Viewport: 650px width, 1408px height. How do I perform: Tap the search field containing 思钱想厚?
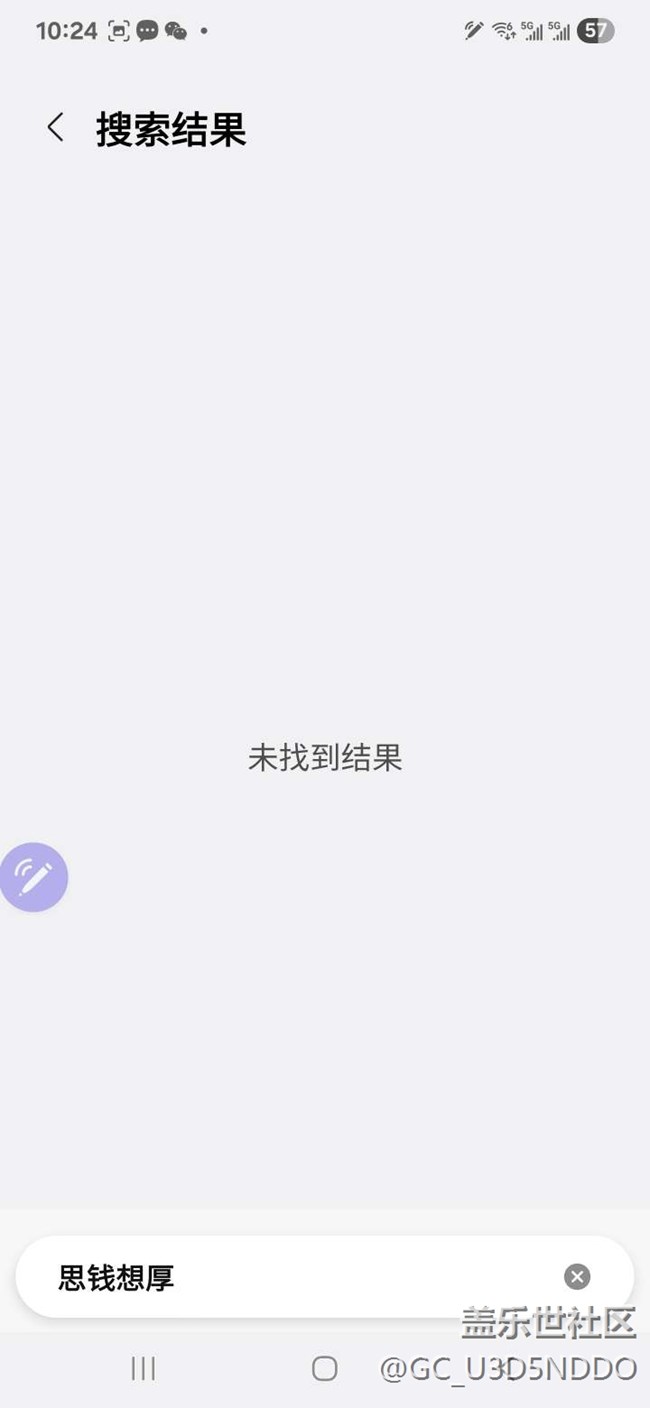tap(300, 1277)
